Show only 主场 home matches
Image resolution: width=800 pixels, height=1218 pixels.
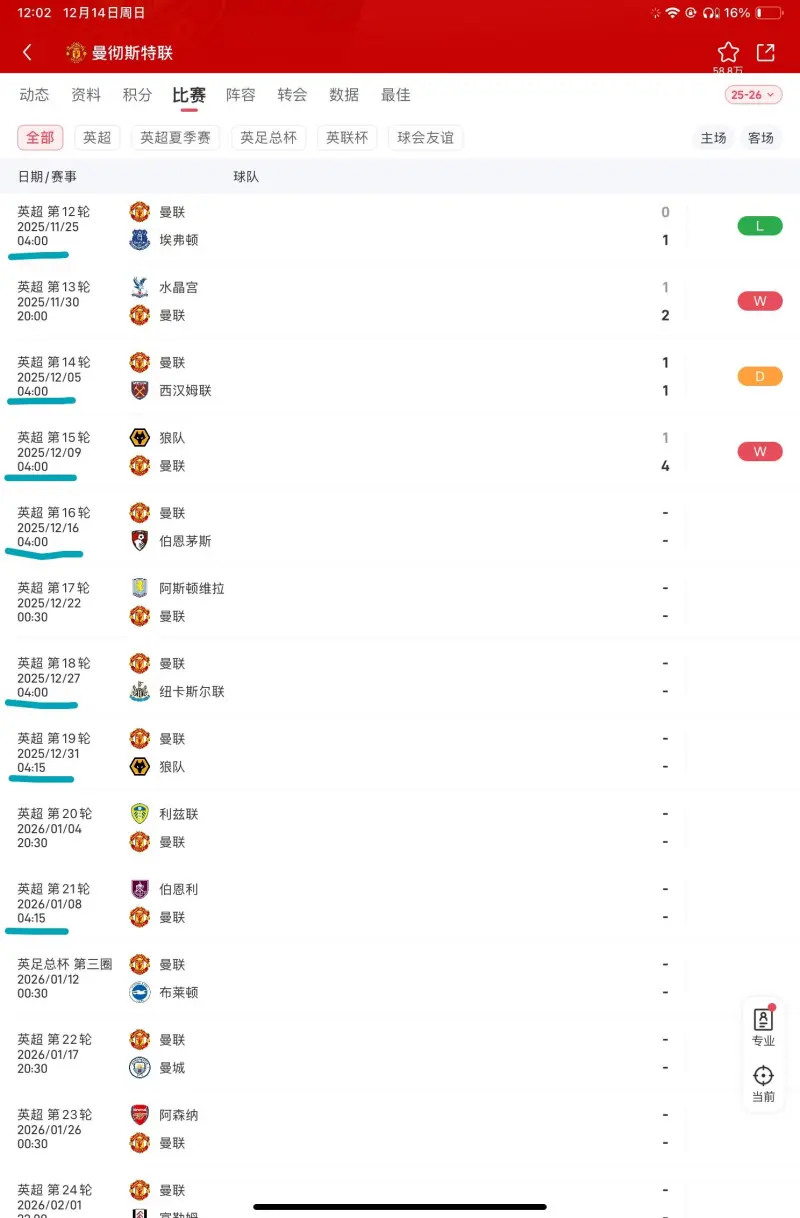pos(713,138)
